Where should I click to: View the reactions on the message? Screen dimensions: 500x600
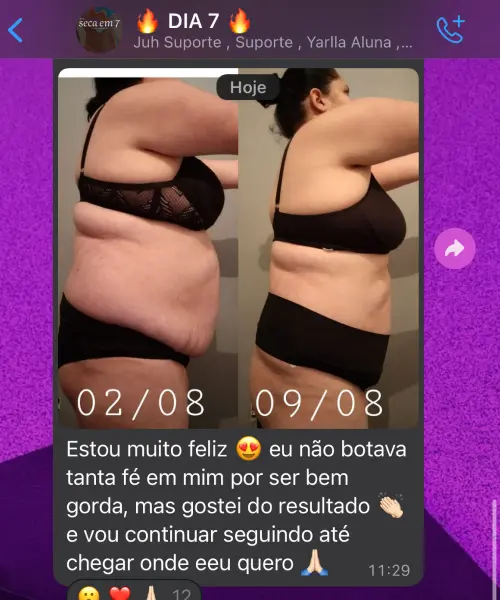point(134,592)
